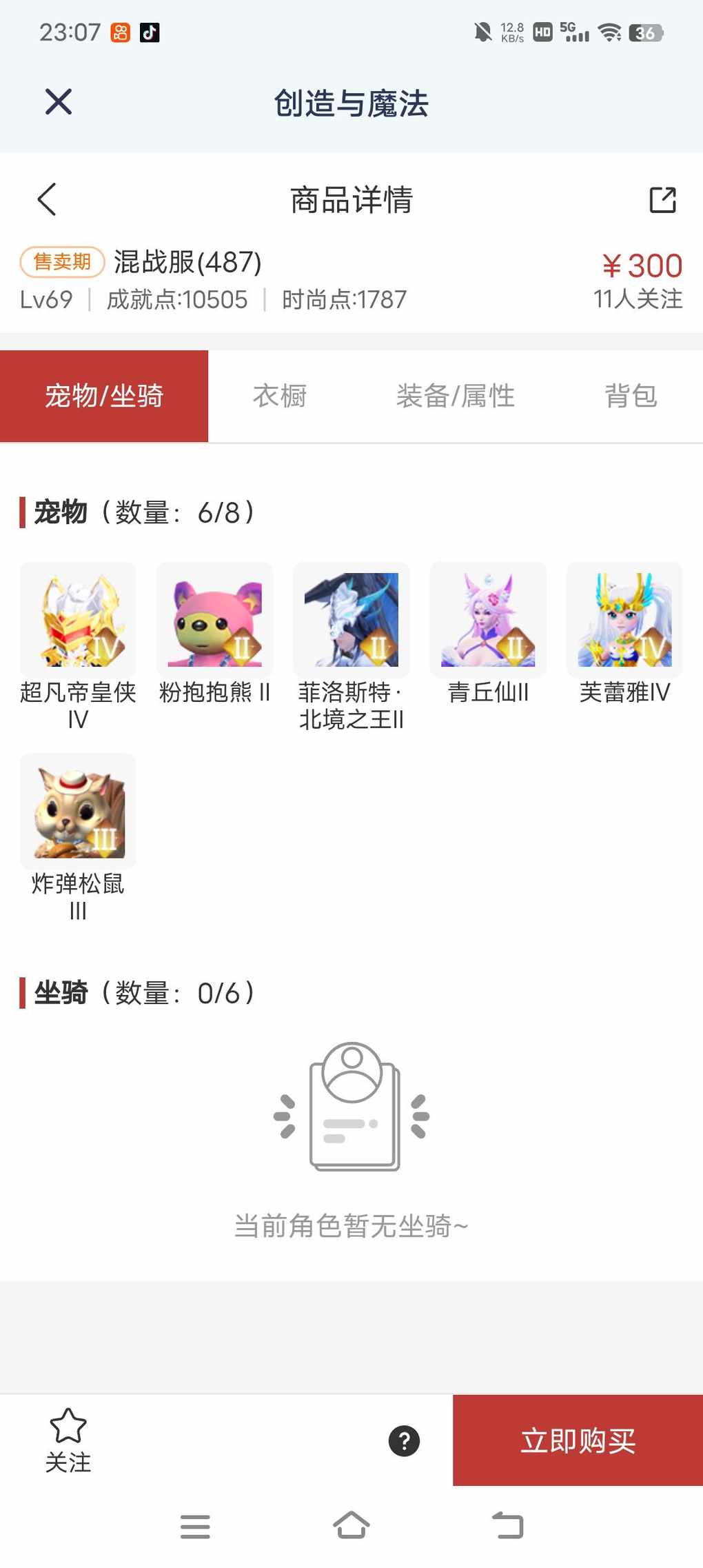Go to the system home screen
This screenshot has width=703, height=1568.
351,1526
